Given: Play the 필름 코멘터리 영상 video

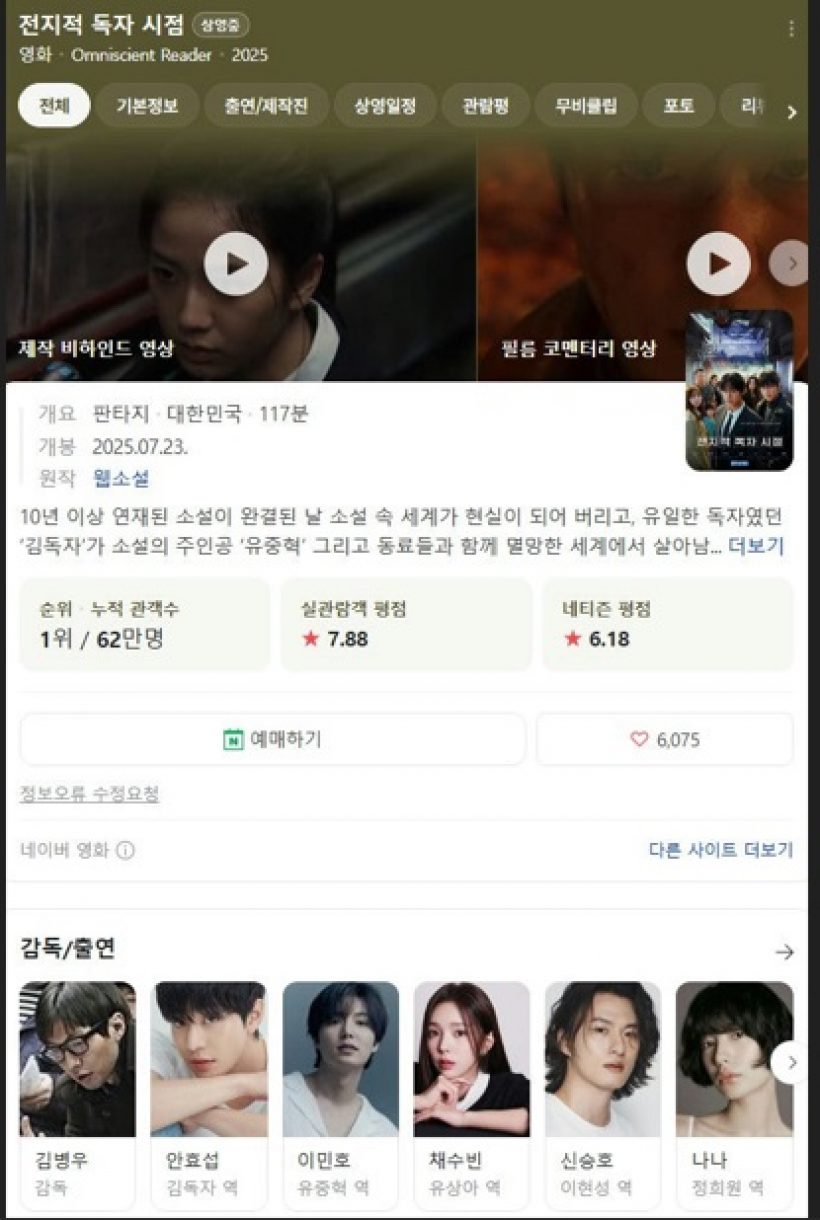Looking at the screenshot, I should click(x=718, y=264).
